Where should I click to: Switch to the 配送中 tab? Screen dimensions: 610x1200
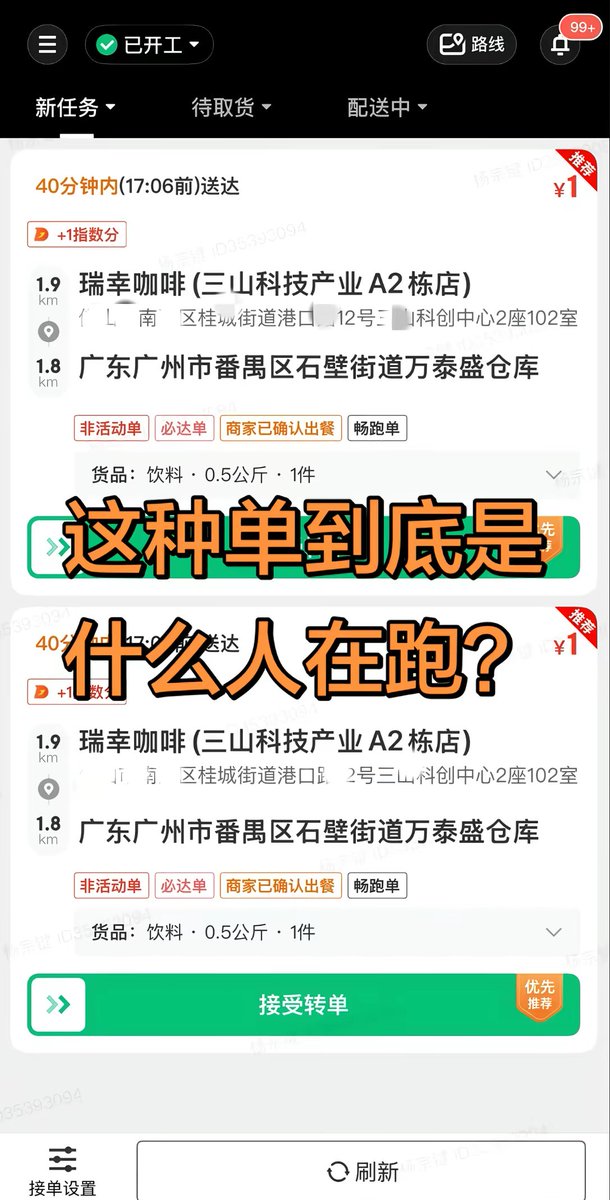click(x=387, y=107)
